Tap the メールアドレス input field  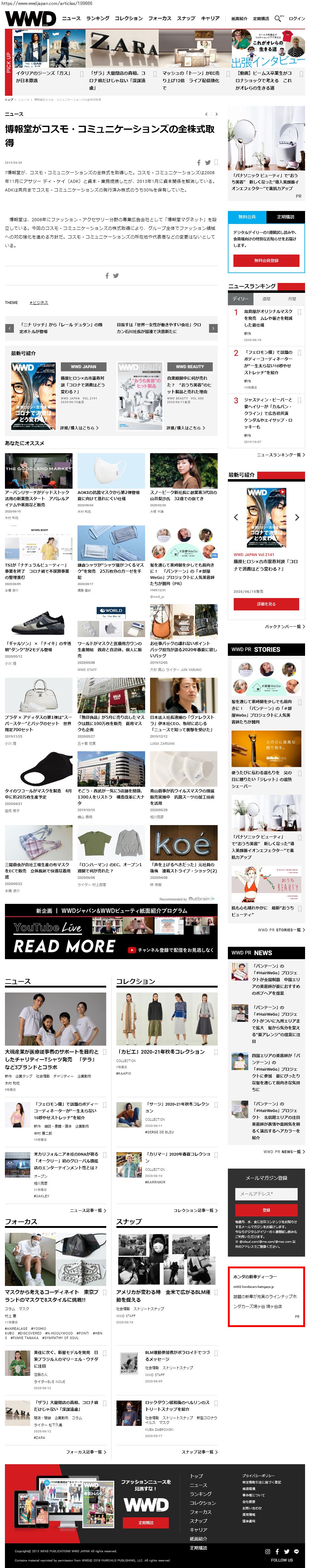tap(266, 1194)
